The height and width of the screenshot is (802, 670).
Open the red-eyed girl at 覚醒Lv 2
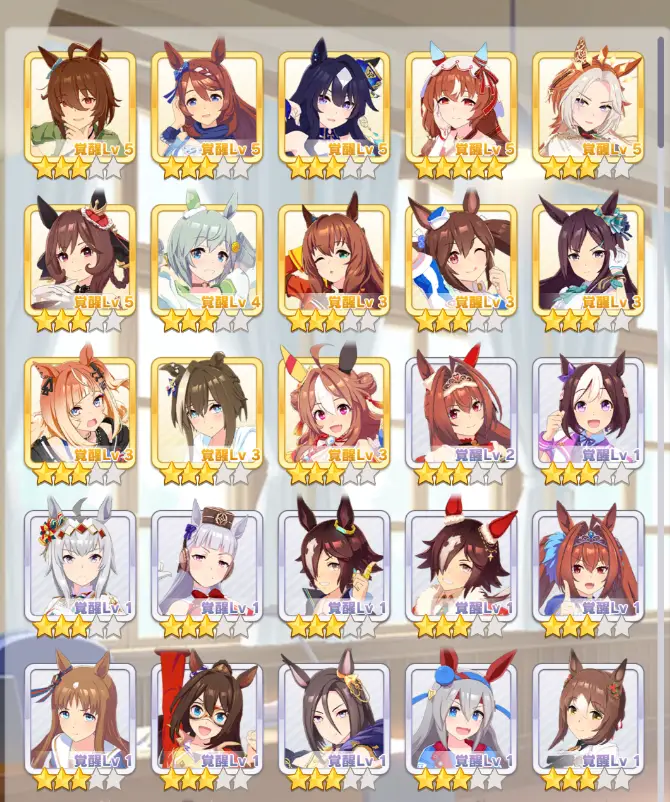pyautogui.click(x=461, y=413)
